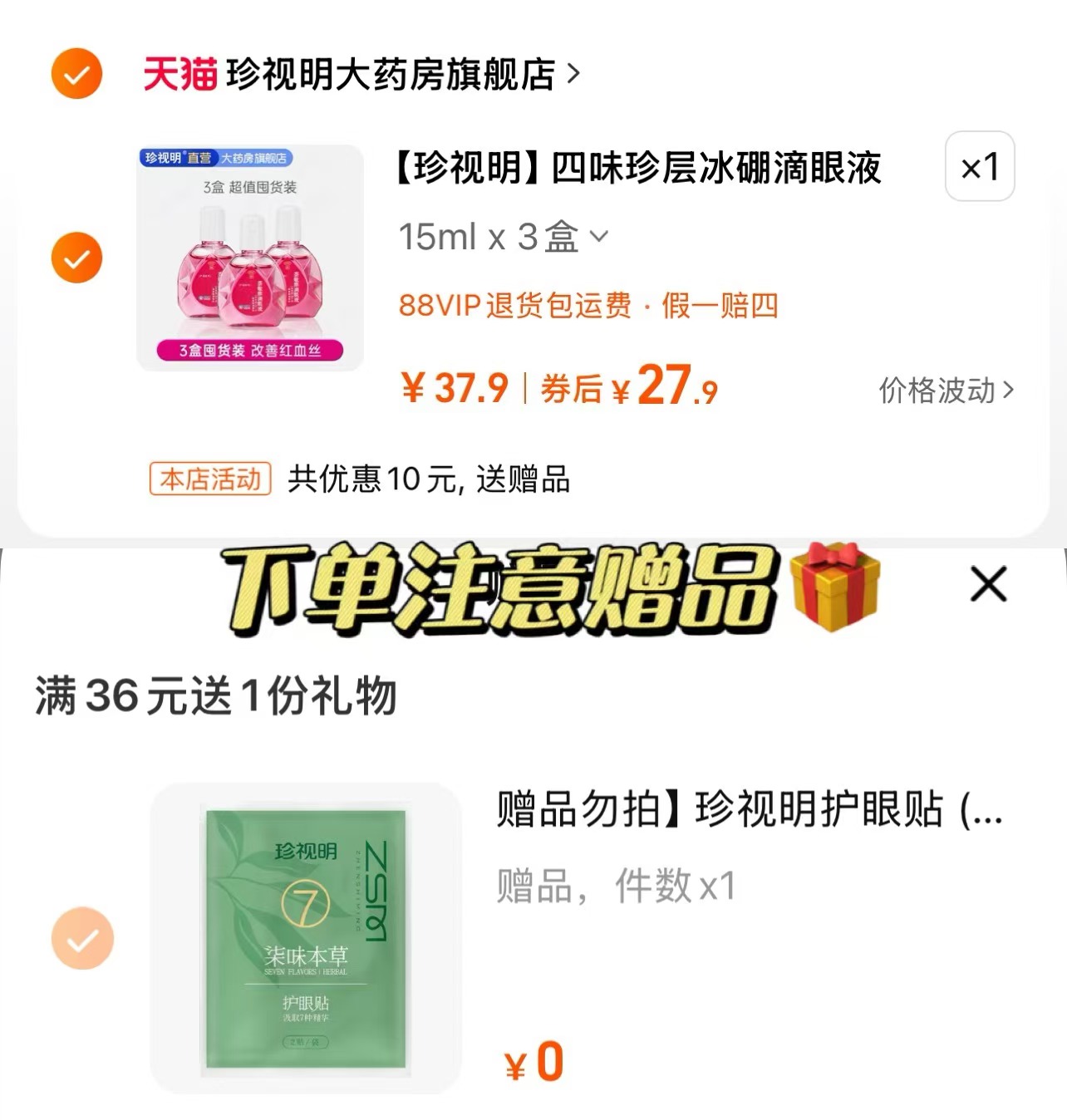The image size is (1067, 1120).
Task: Close the gift notice popup
Action: coord(988,584)
